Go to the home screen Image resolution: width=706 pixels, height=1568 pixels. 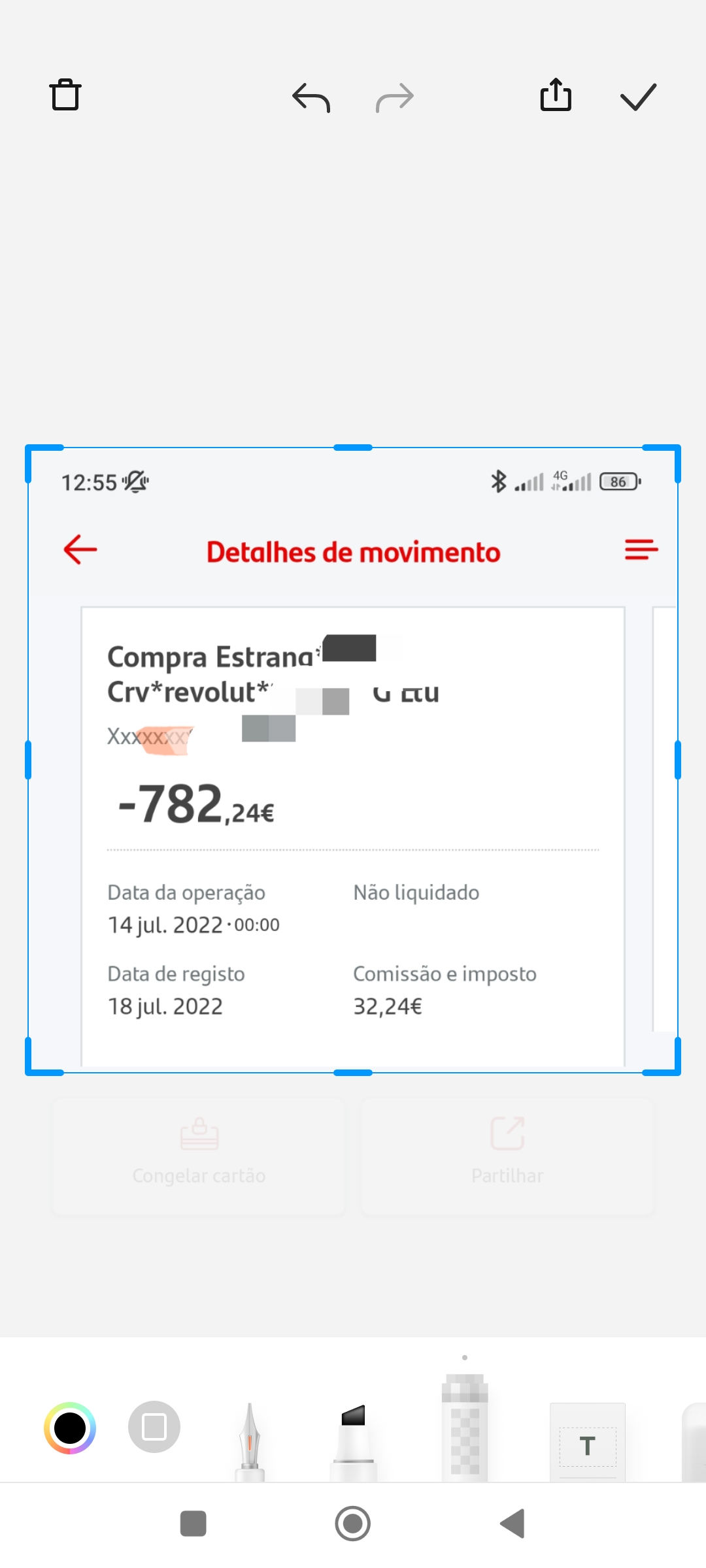point(353,1524)
